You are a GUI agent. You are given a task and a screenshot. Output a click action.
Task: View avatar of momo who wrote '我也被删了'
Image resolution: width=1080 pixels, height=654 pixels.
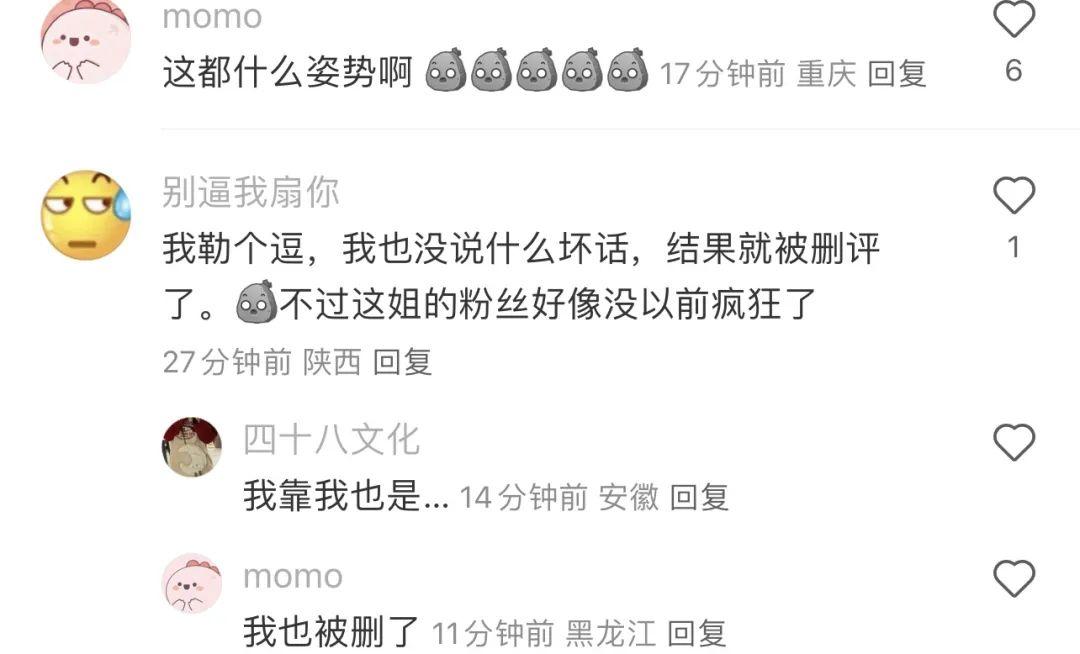pyautogui.click(x=192, y=583)
